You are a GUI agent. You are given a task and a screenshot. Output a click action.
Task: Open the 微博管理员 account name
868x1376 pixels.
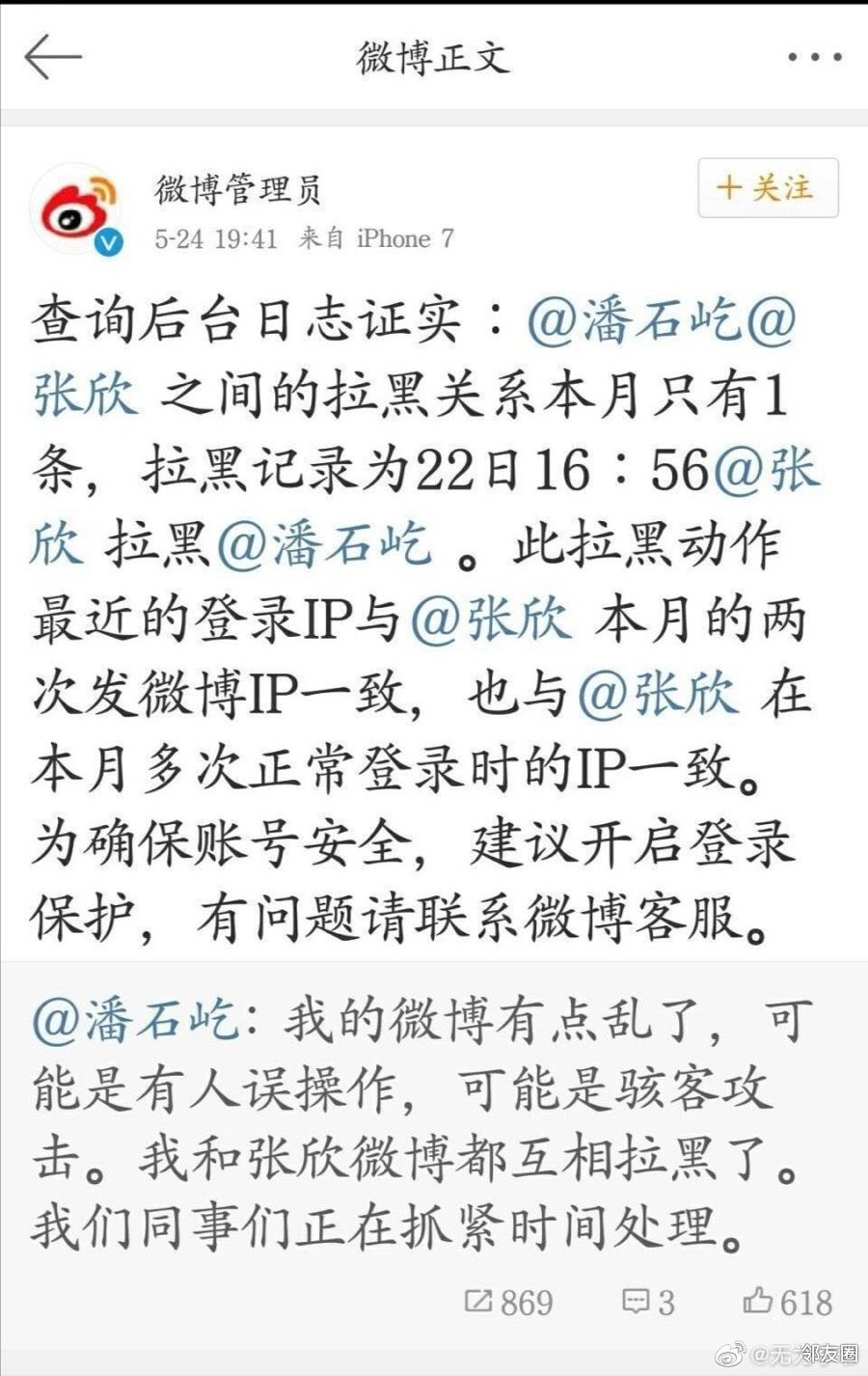tap(237, 190)
